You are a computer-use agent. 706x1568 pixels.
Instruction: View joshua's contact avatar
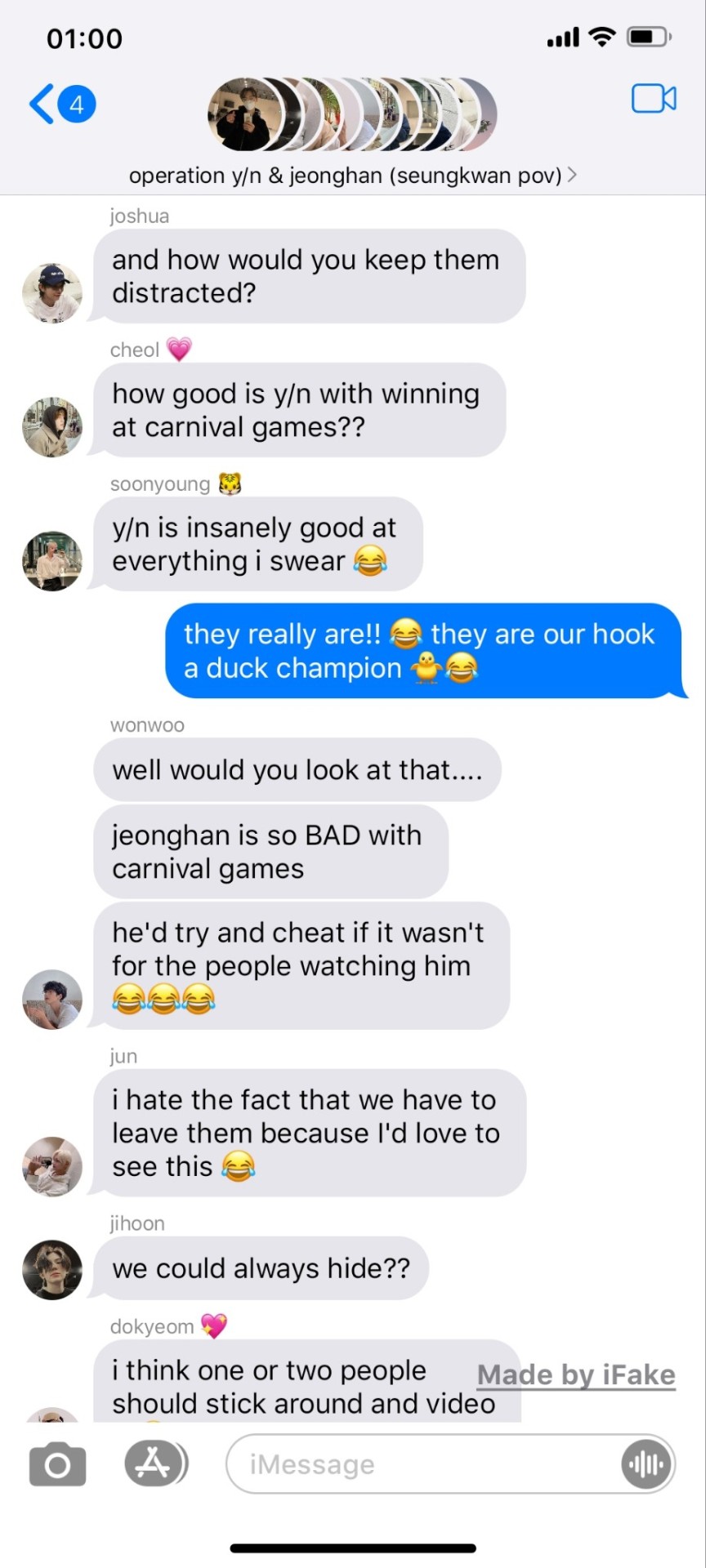pos(52,293)
